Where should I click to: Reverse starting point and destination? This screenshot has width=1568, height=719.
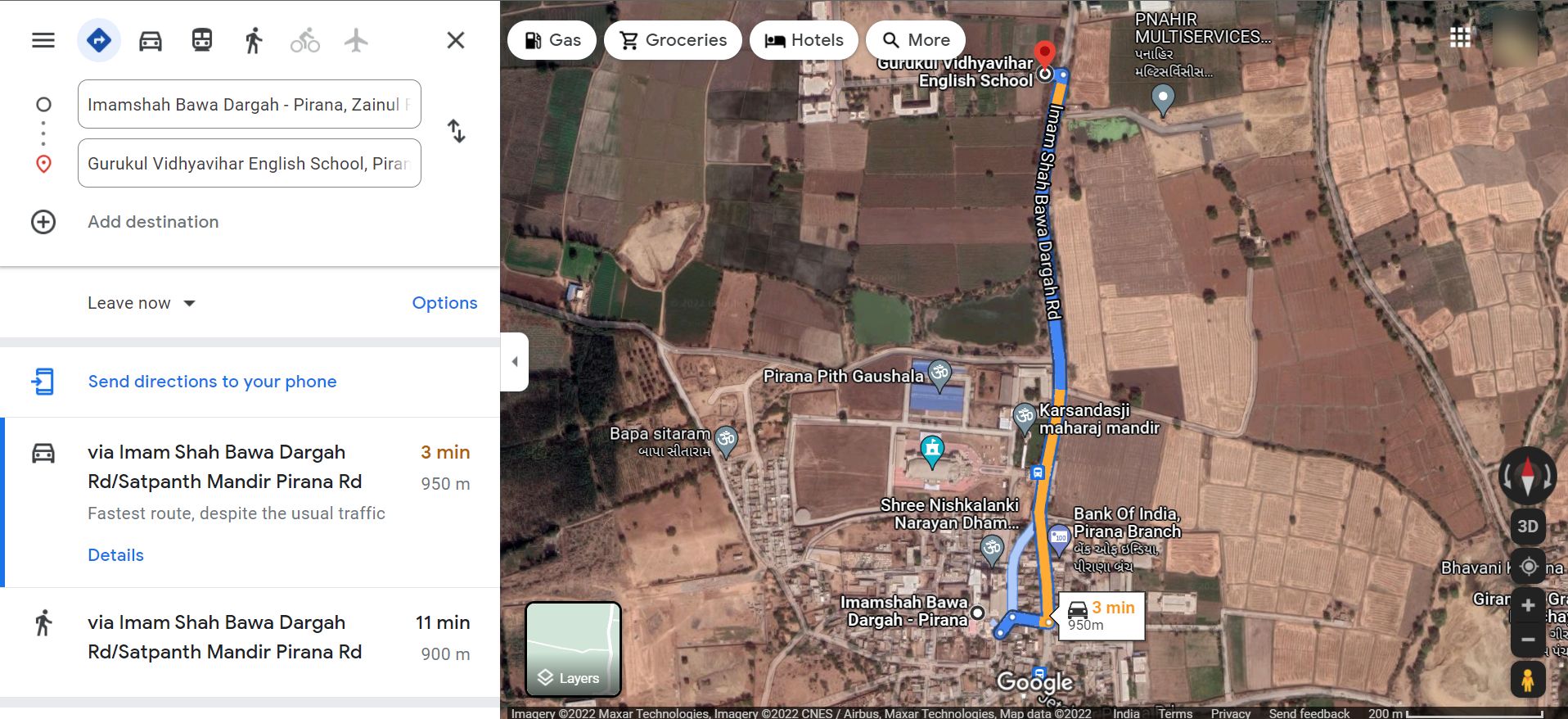pyautogui.click(x=457, y=131)
